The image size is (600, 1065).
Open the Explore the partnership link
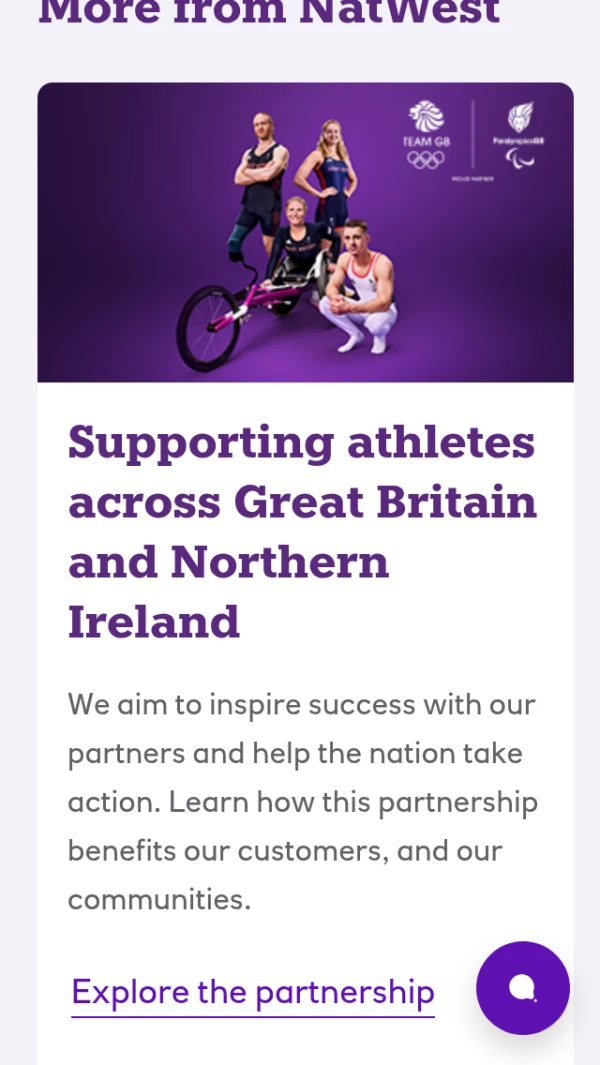253,993
